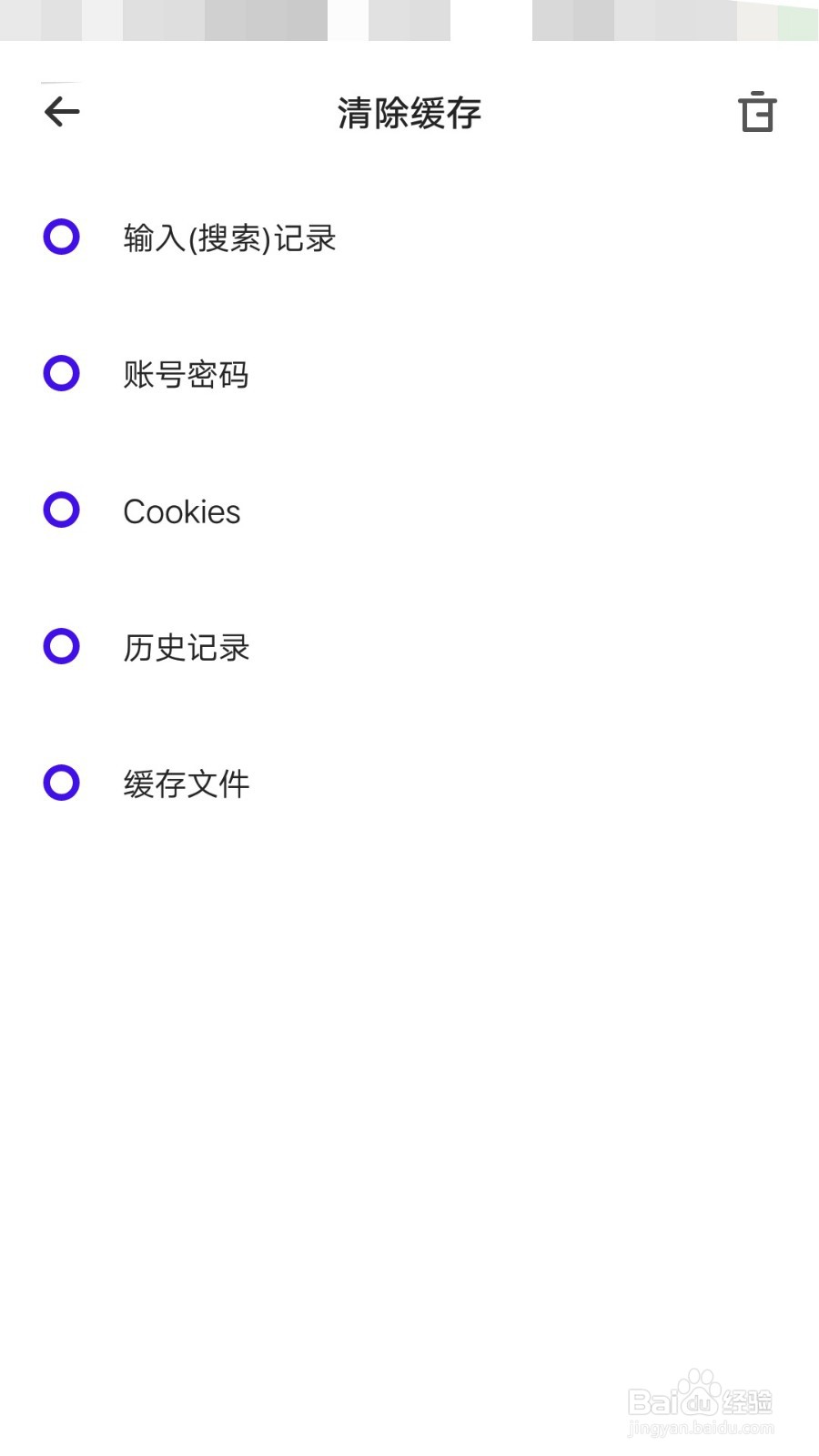Tap the 账号密码 row label
Screen dimensions: 819x1456
(186, 374)
